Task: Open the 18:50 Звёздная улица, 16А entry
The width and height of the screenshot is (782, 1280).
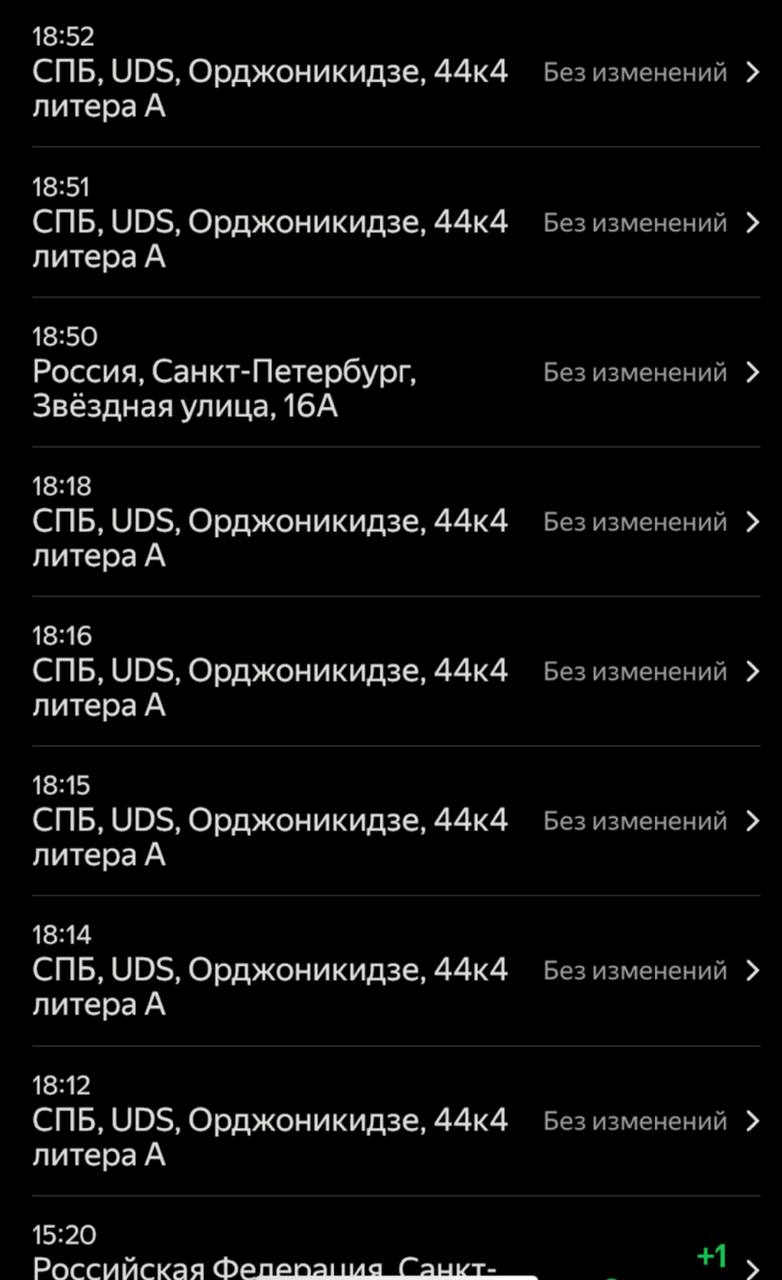Action: coord(390,373)
